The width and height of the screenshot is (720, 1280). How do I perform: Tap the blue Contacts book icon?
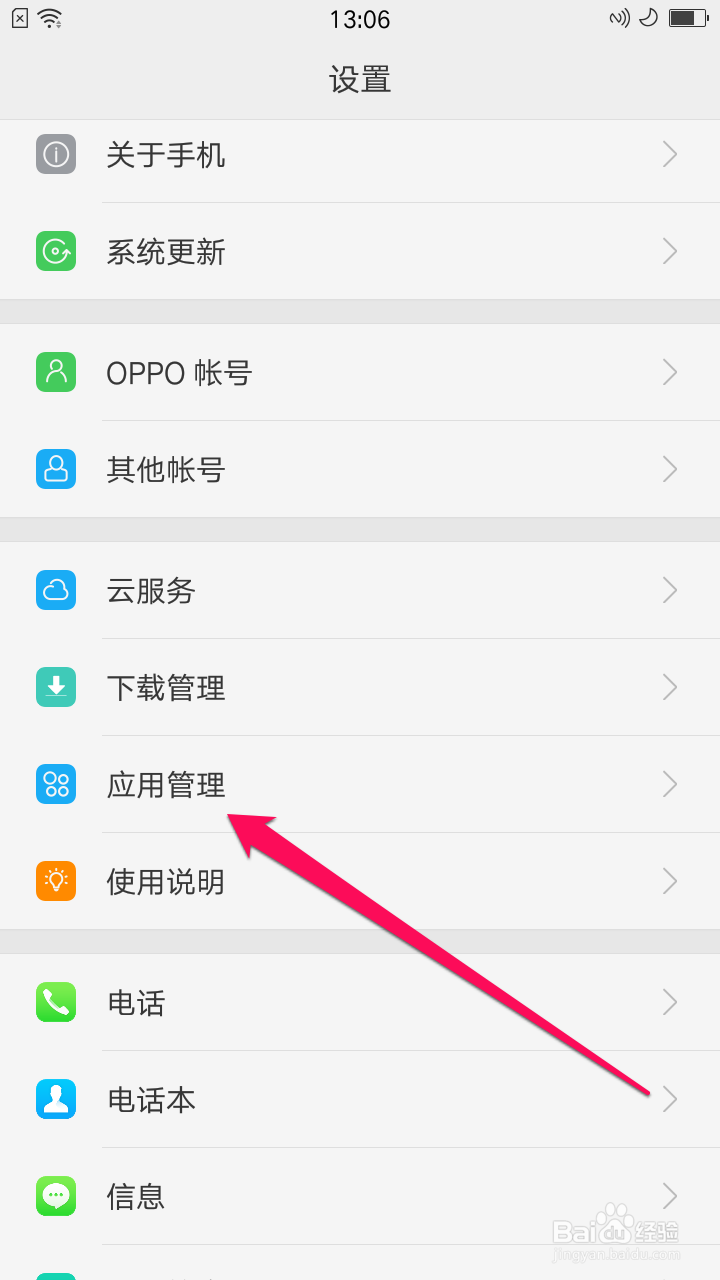coord(55,1099)
